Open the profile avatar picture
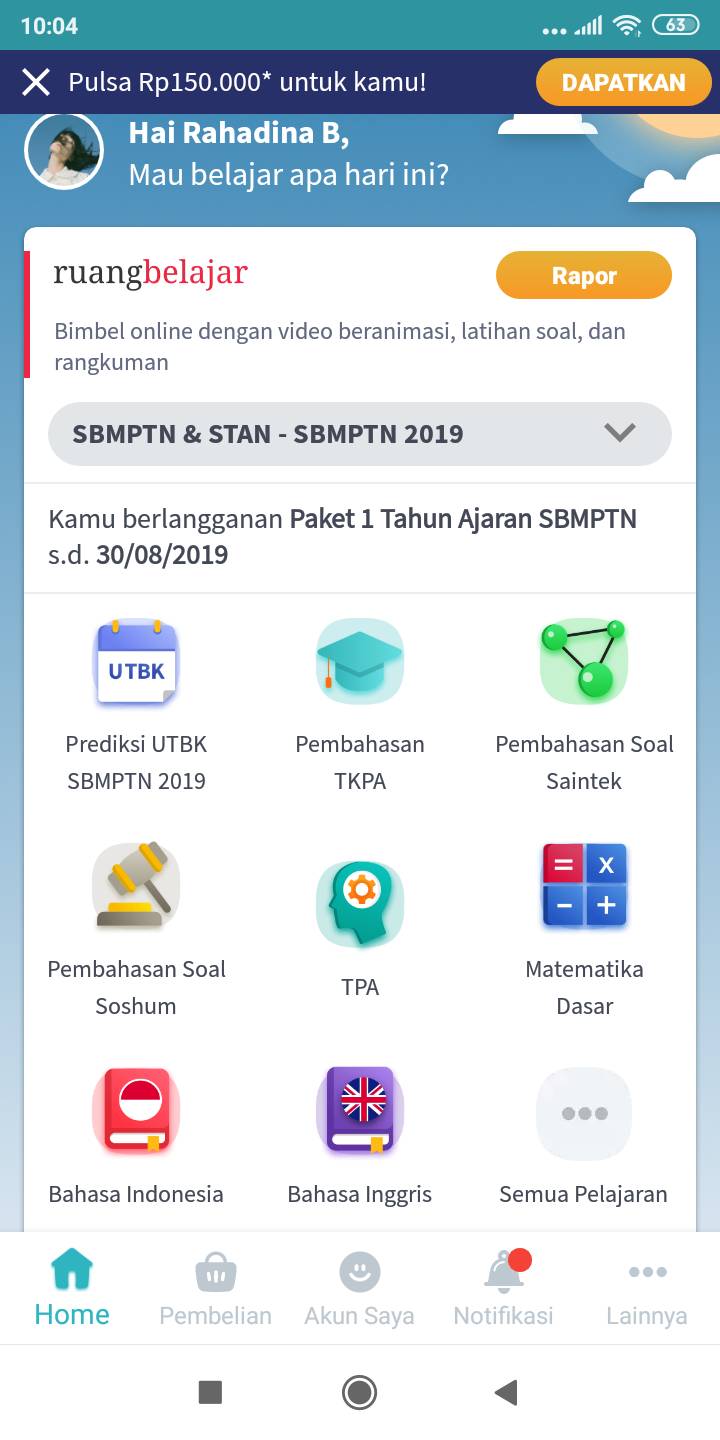The width and height of the screenshot is (720, 1440). click(64, 151)
